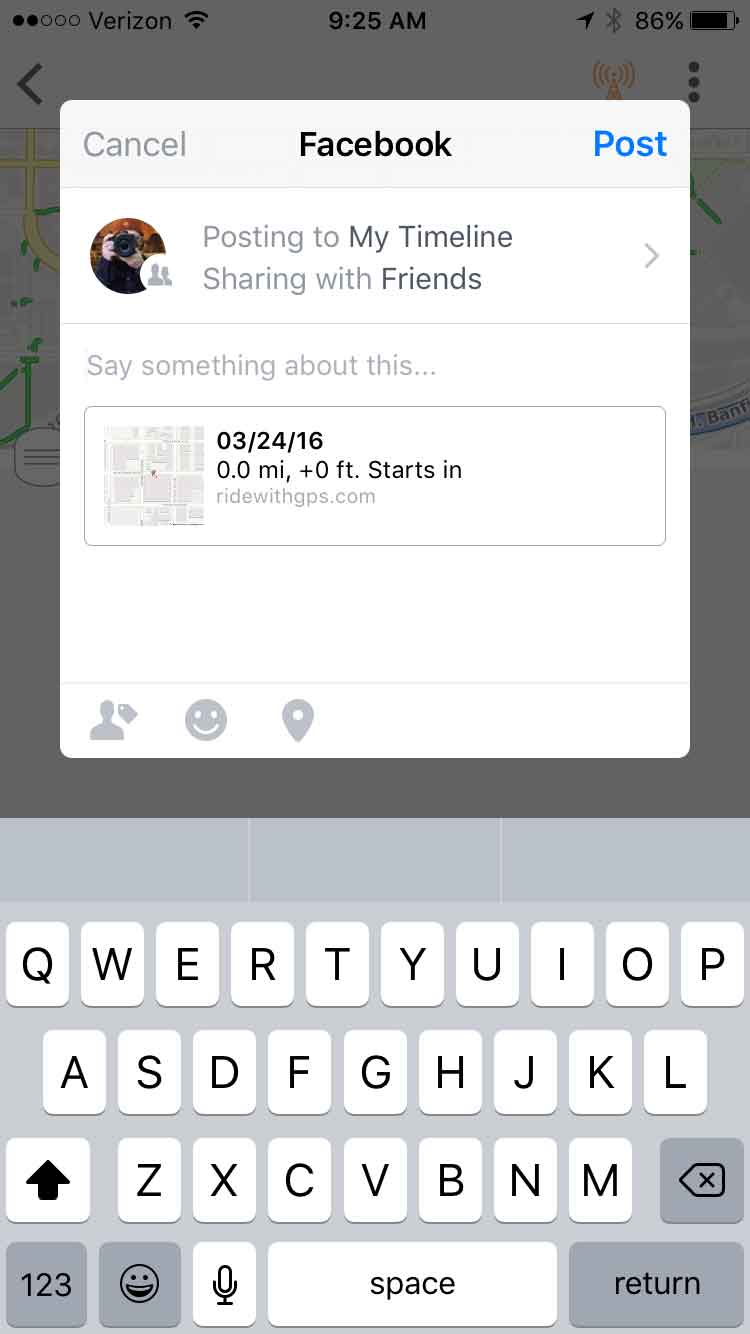Cancel the Facebook share dialog
Viewport: 750px width, 1334px height.
(135, 144)
